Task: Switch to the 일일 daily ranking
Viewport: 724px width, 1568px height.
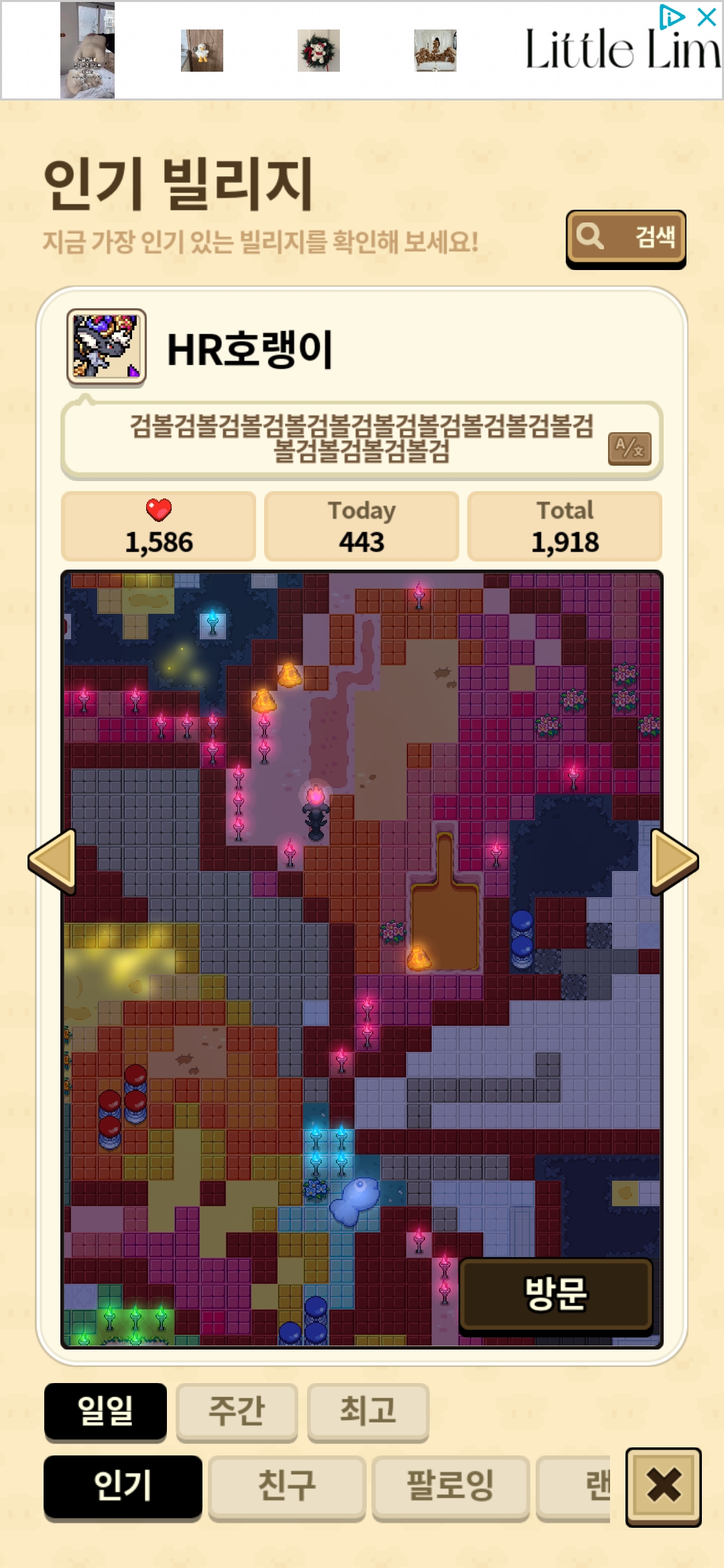Action: click(x=105, y=1411)
